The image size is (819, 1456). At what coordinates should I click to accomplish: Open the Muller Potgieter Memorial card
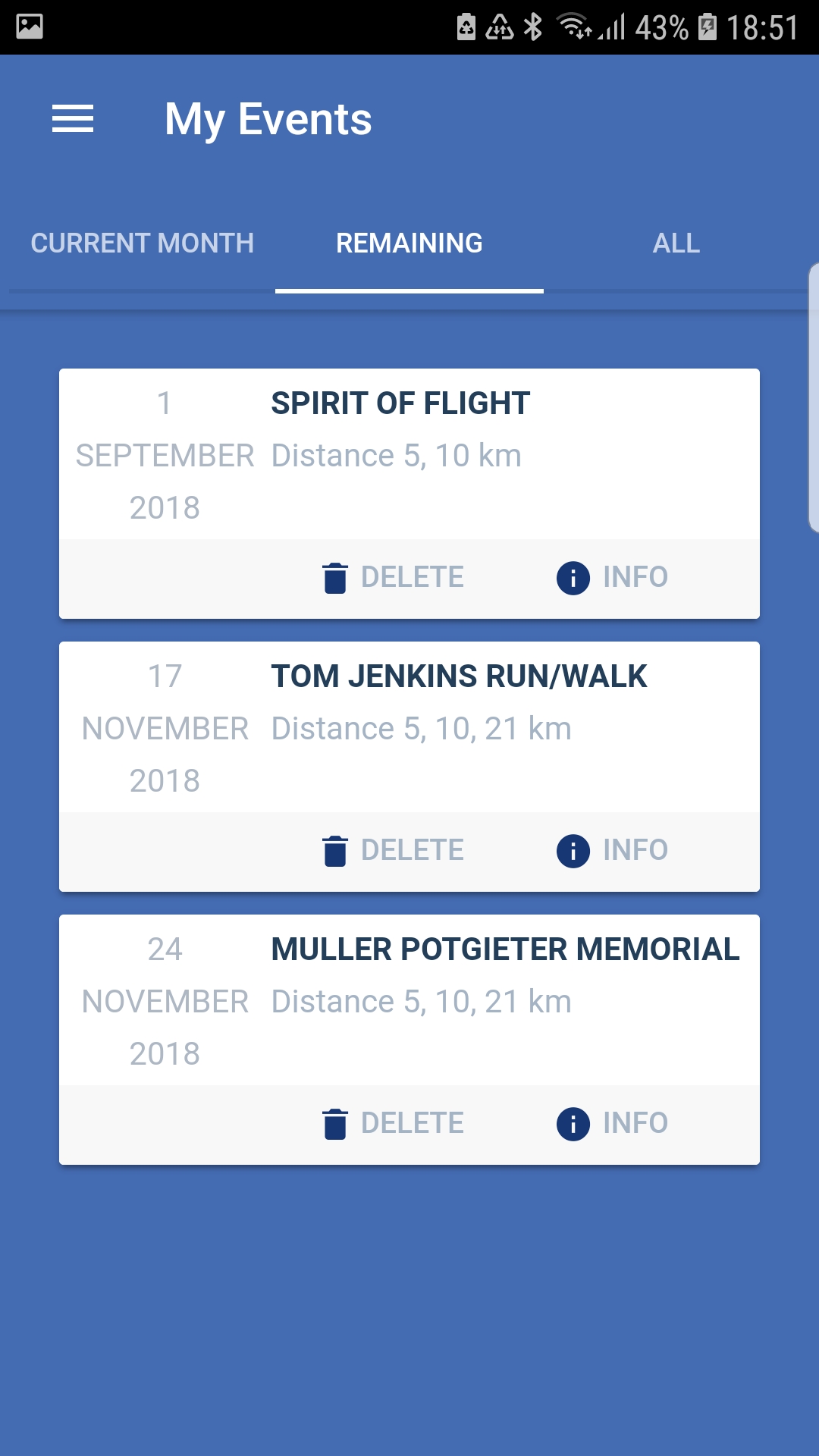[x=409, y=1001]
